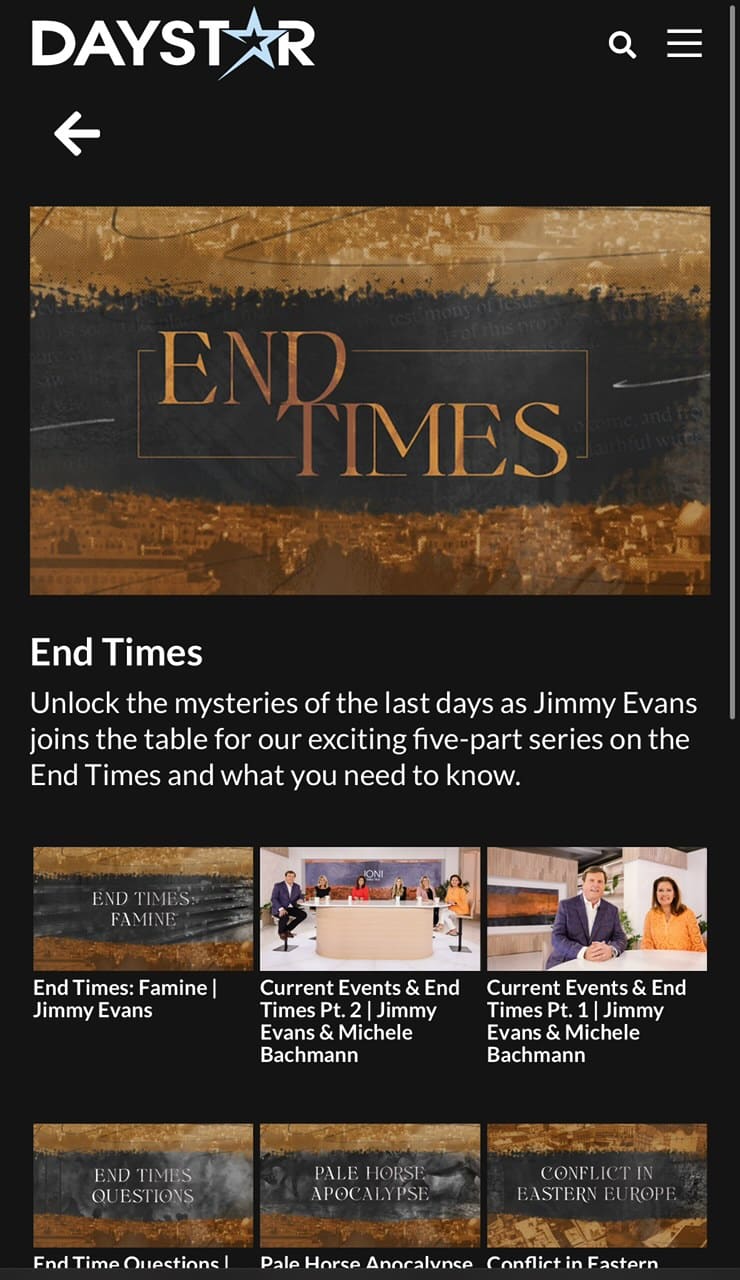Image resolution: width=740 pixels, height=1280 pixels.
Task: Play Current Events & End Times Pt. 2
Action: point(370,908)
